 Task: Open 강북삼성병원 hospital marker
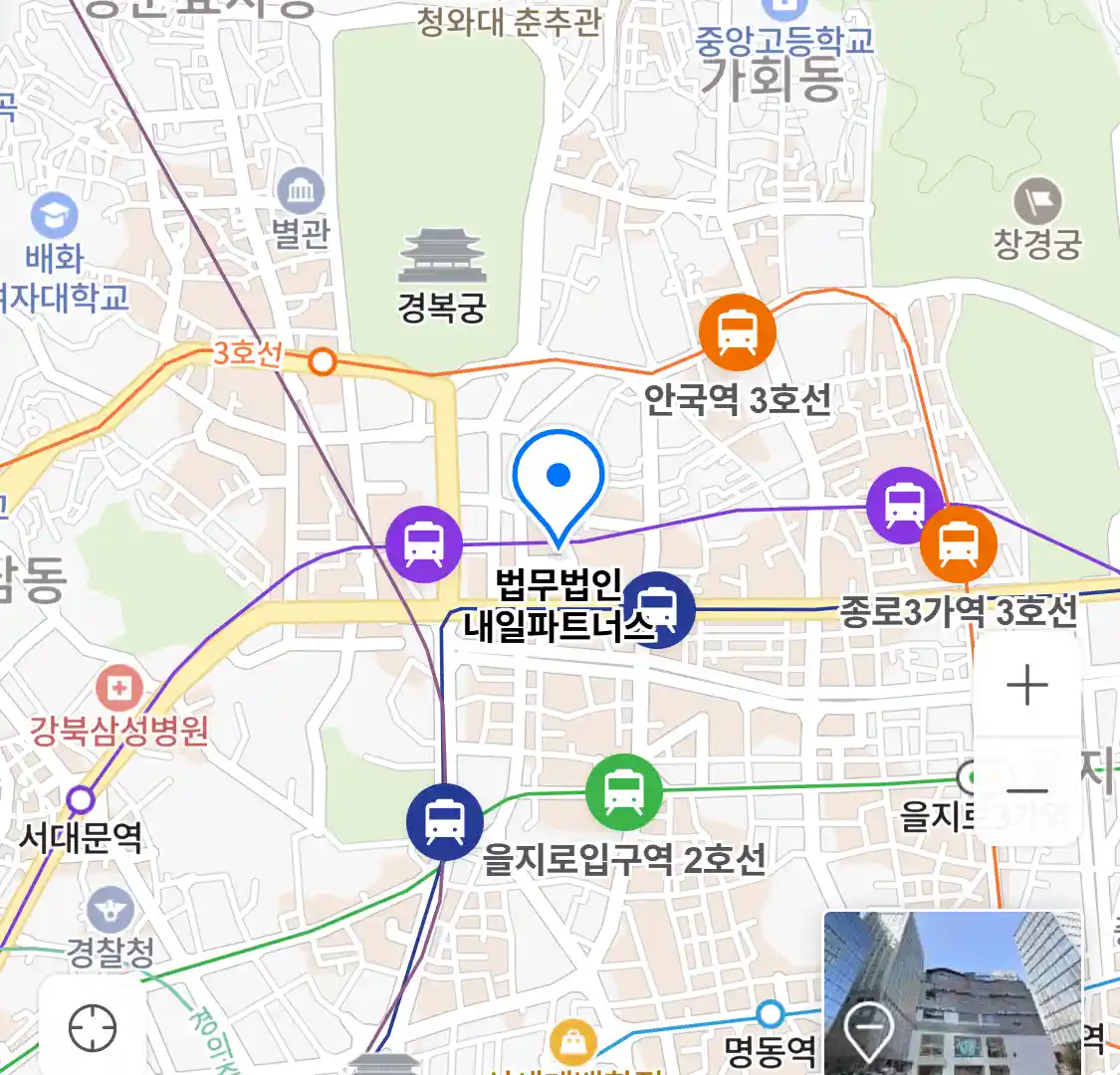tap(119, 688)
